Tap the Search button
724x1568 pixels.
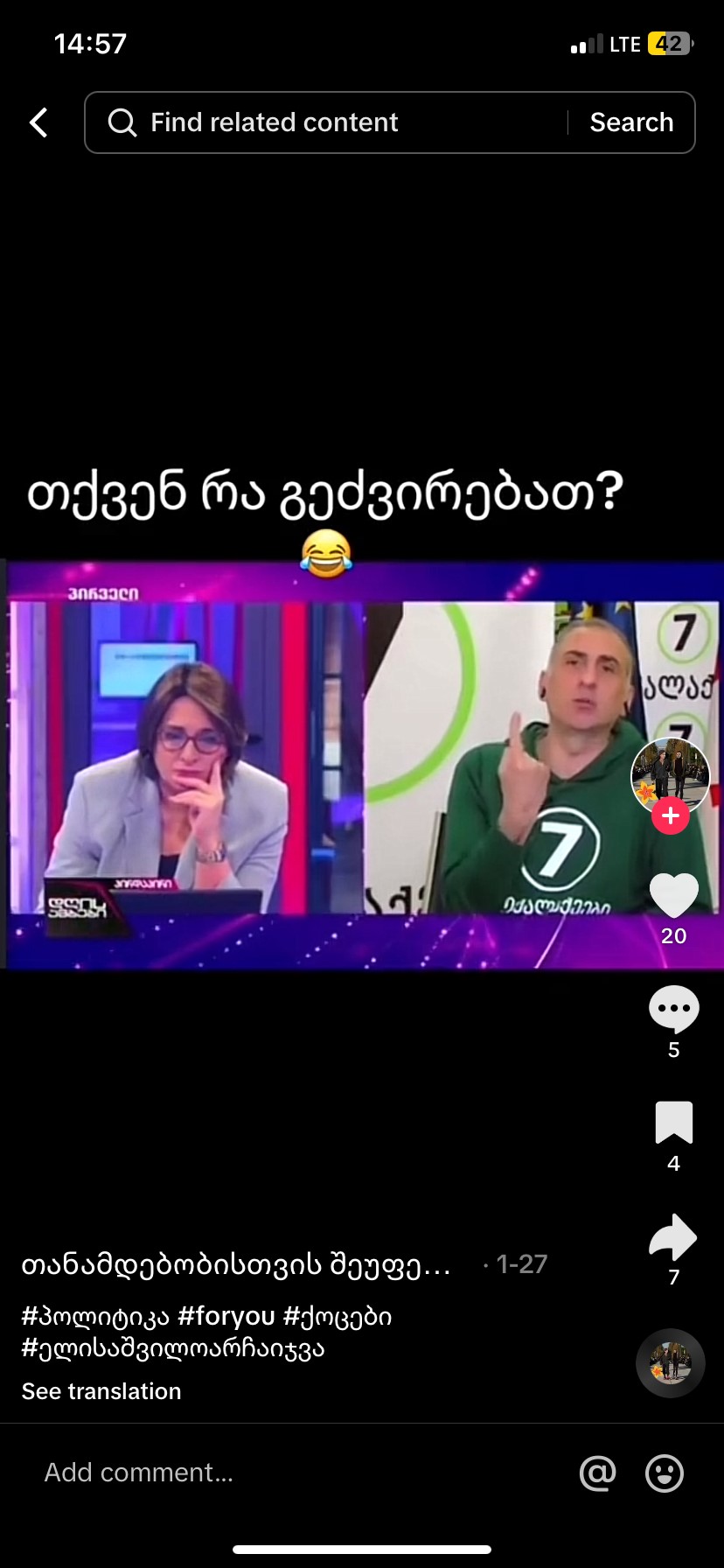pyautogui.click(x=631, y=122)
